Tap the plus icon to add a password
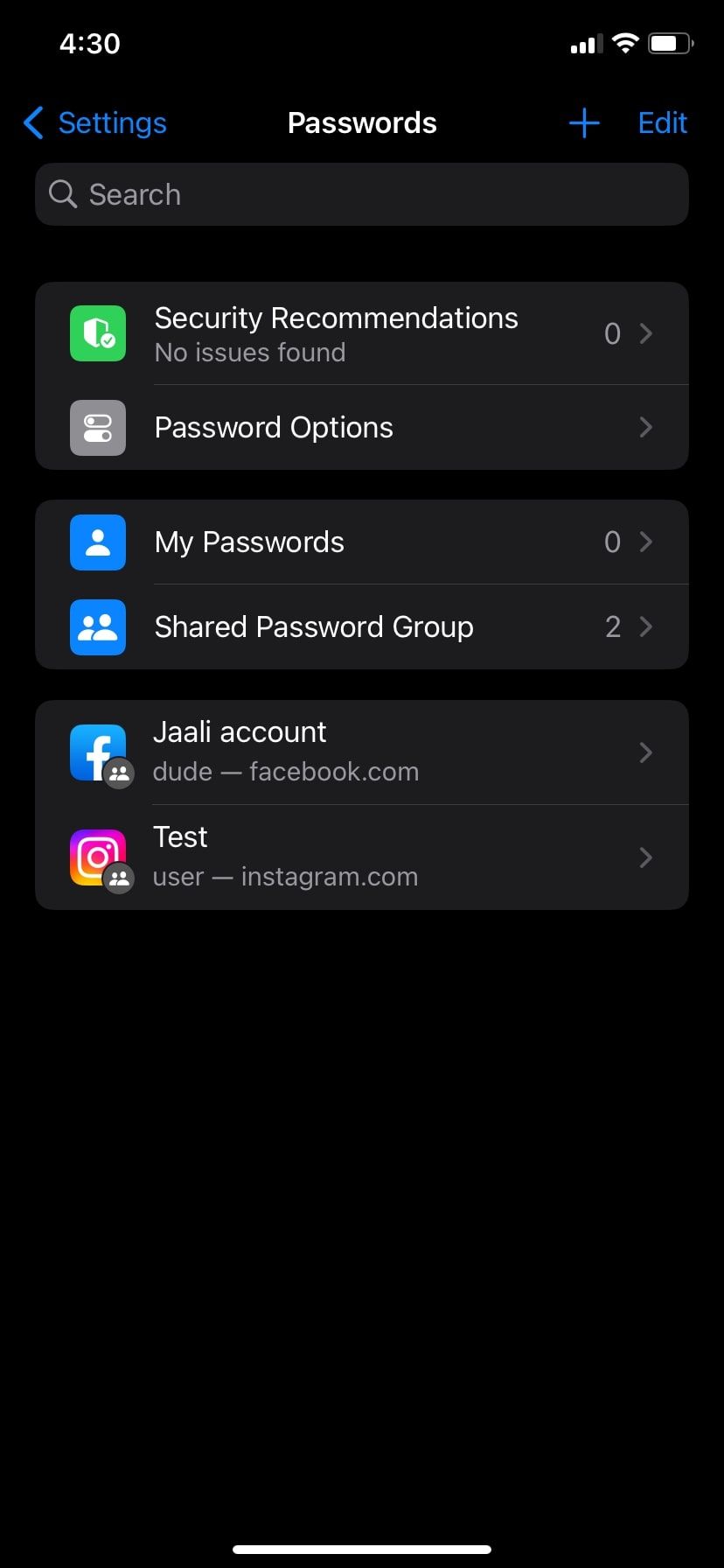Image resolution: width=724 pixels, height=1568 pixels. tap(583, 122)
